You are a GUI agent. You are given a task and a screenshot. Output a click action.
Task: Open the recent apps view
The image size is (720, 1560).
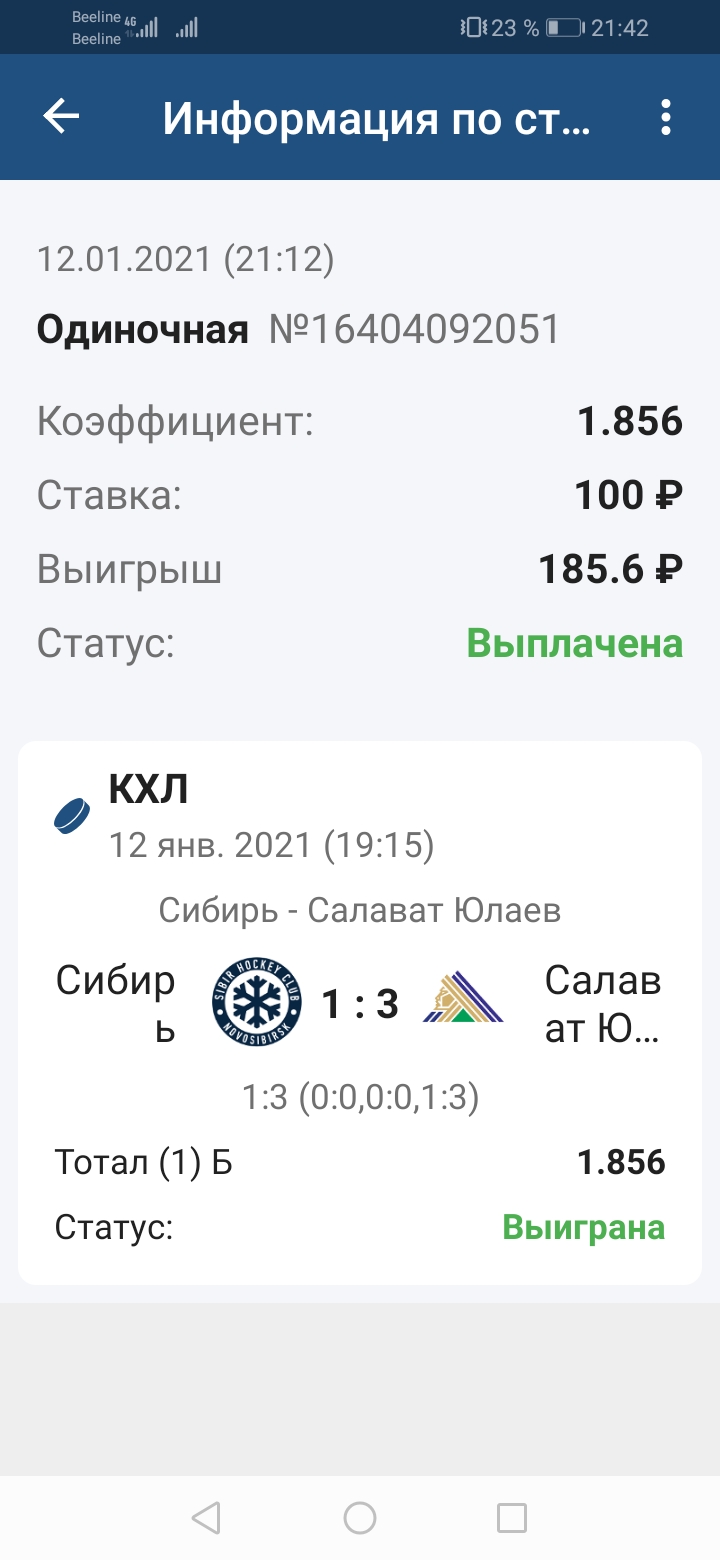(x=512, y=1518)
